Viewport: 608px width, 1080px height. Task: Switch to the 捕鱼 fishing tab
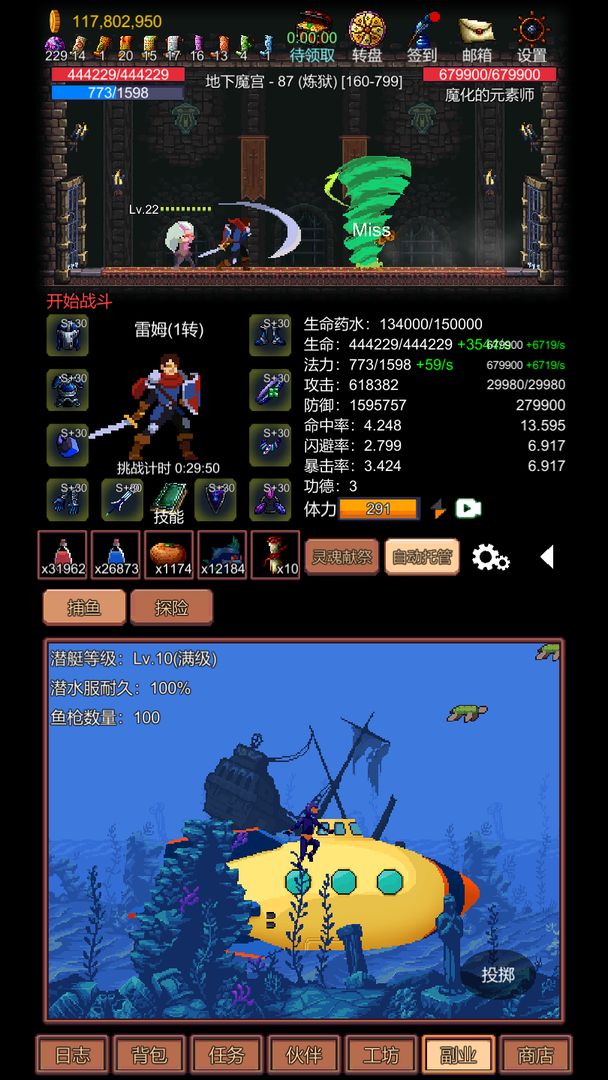(x=84, y=606)
